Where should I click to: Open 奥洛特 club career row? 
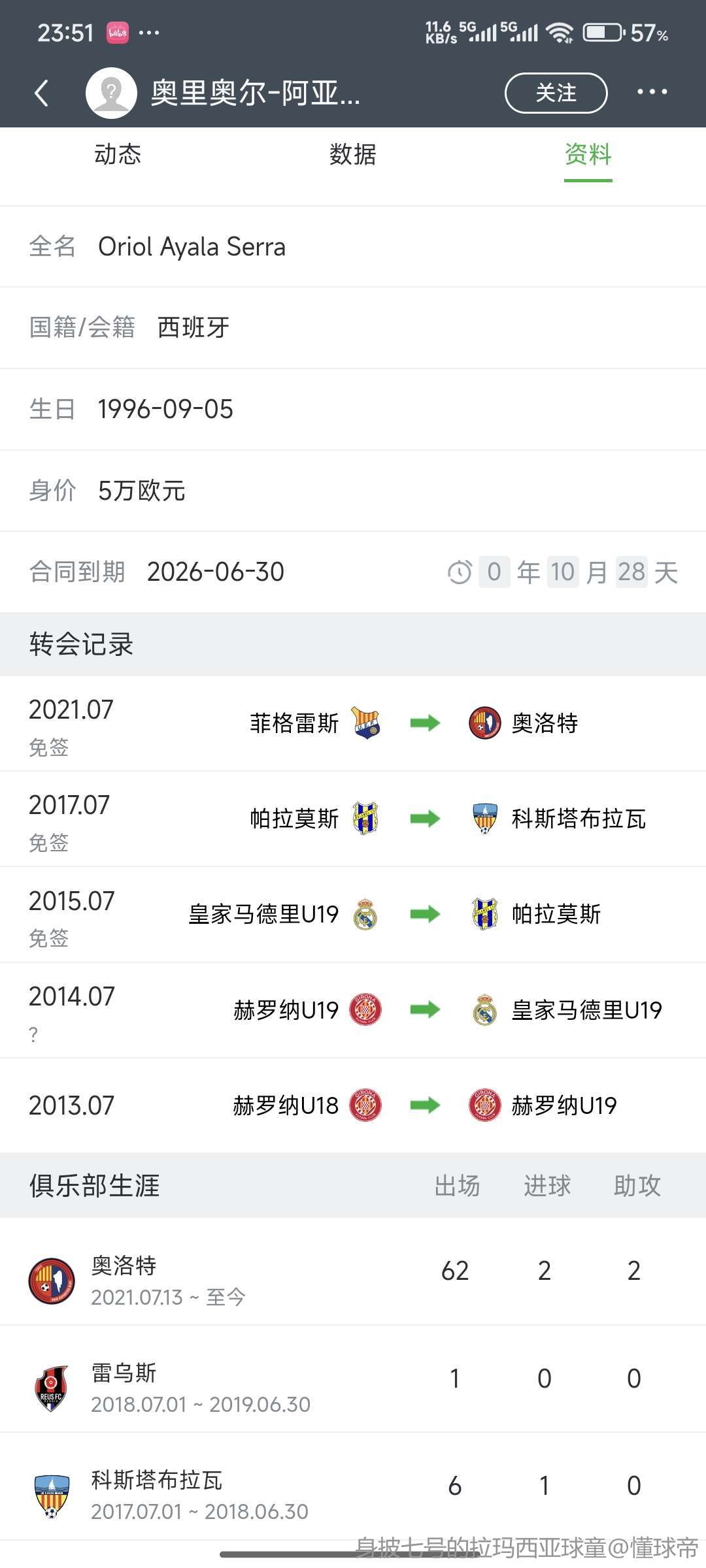353,1271
